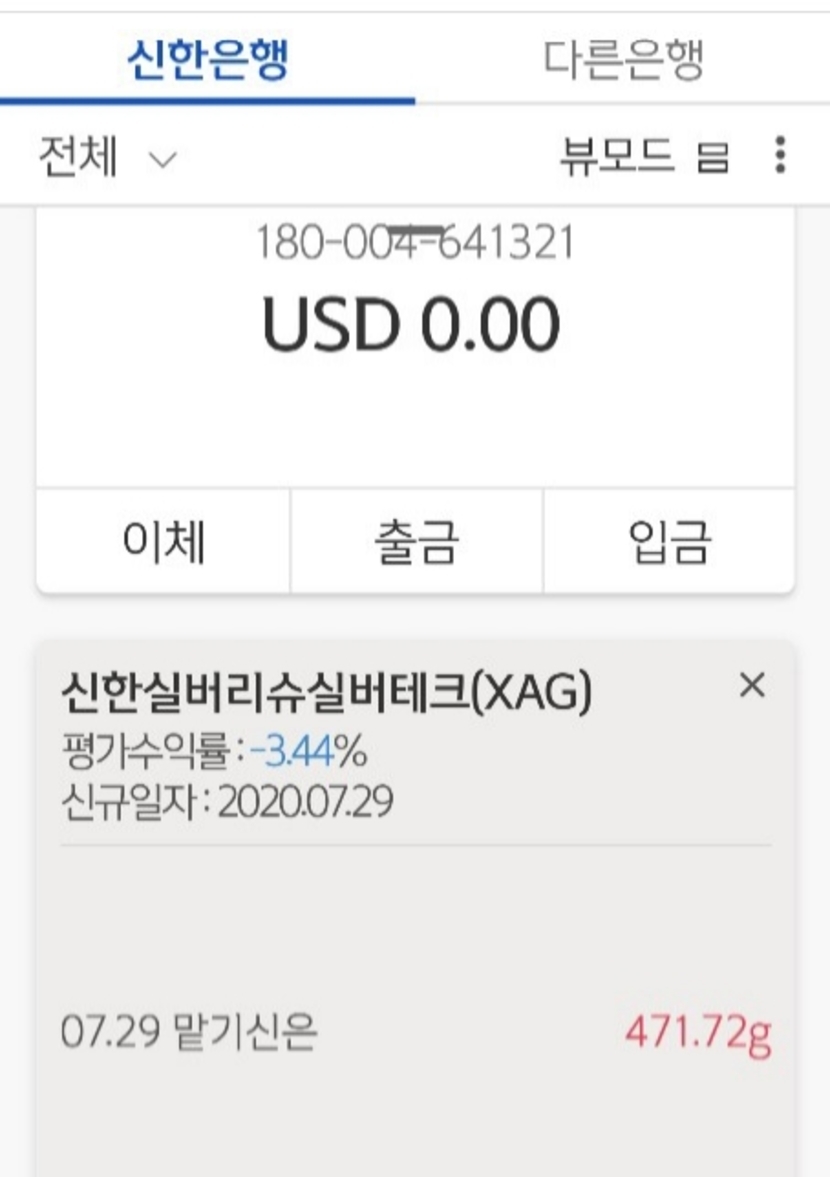Choose 입금 on the USD account
The image size is (830, 1177).
pyautogui.click(x=669, y=542)
